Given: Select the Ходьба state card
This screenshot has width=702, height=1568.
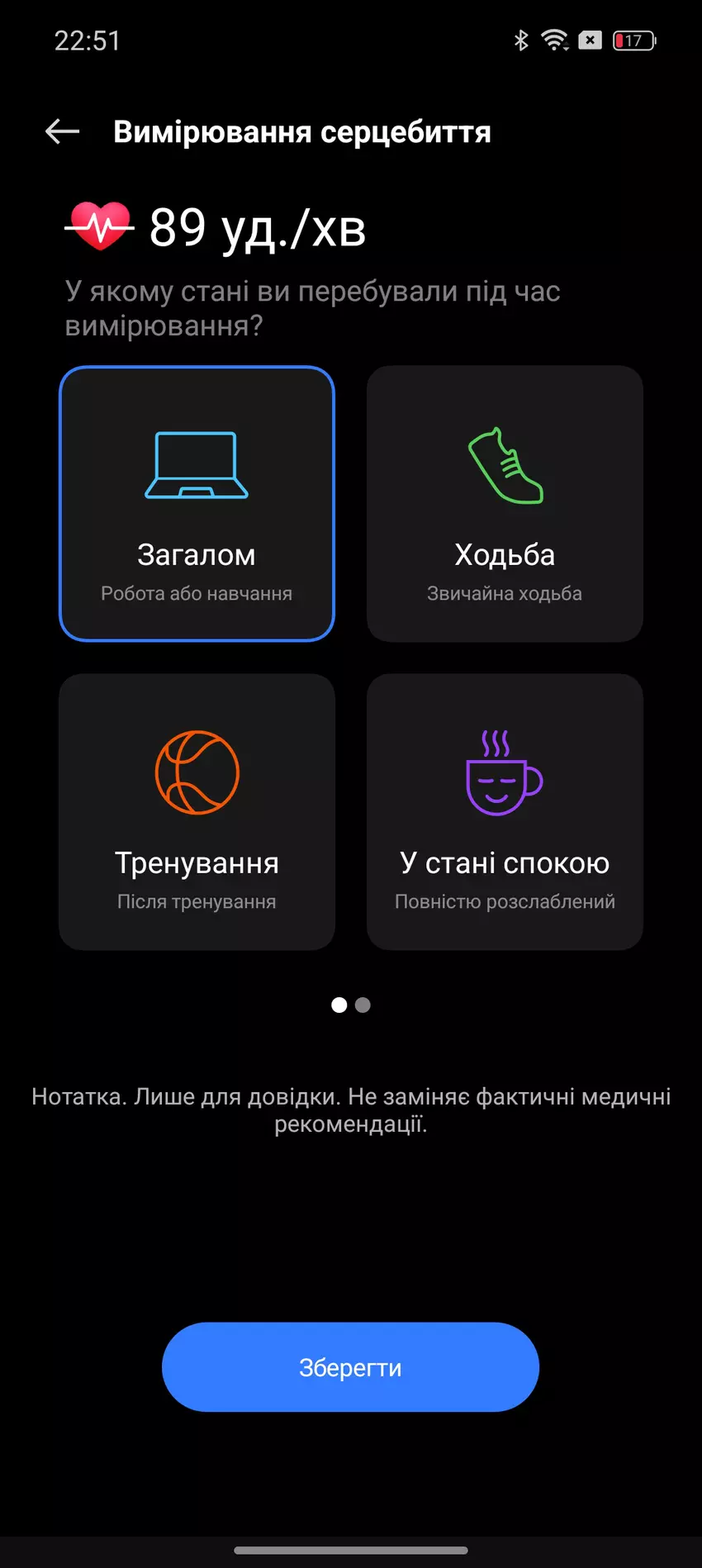Looking at the screenshot, I should point(505,504).
